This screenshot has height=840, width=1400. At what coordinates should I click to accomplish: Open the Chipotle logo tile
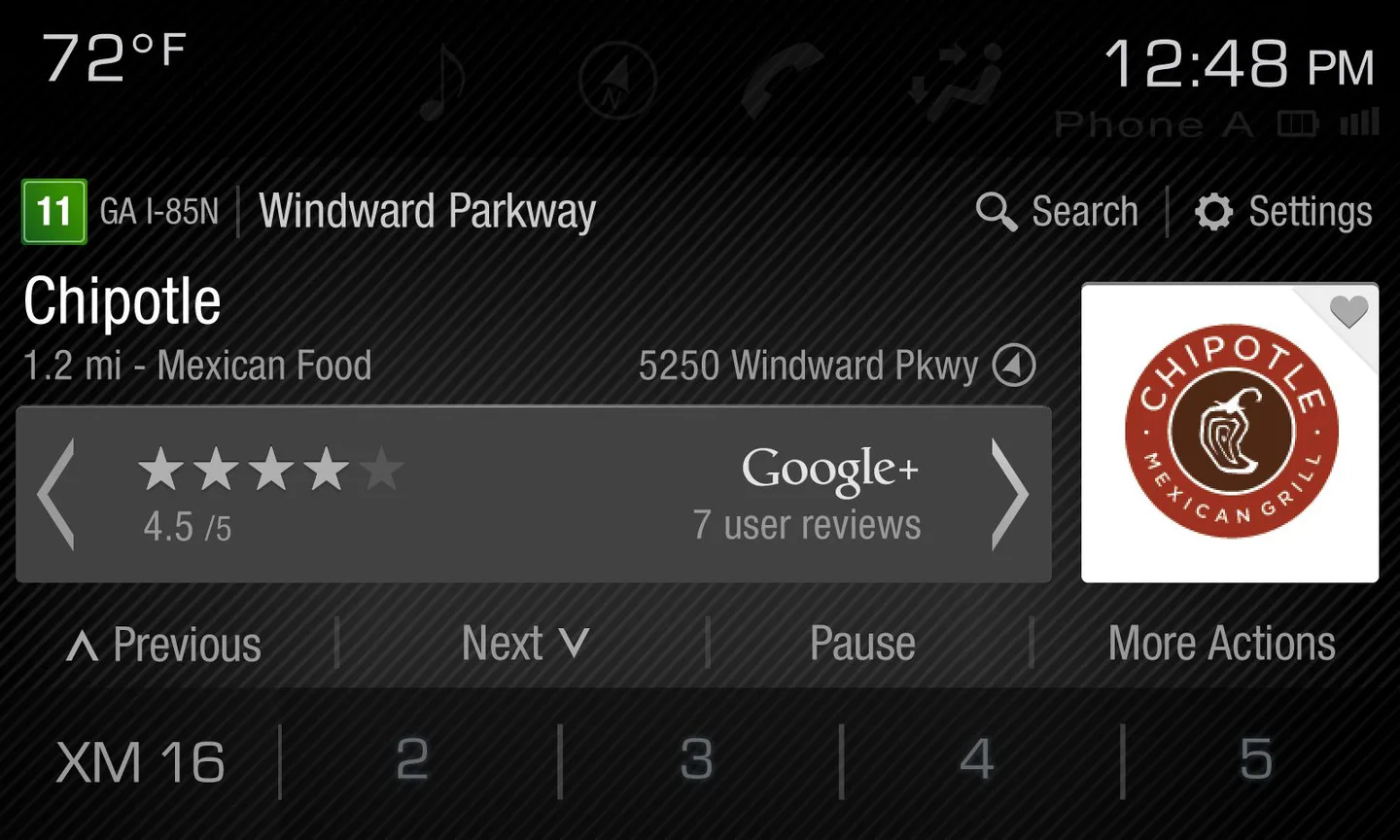pyautogui.click(x=1230, y=434)
